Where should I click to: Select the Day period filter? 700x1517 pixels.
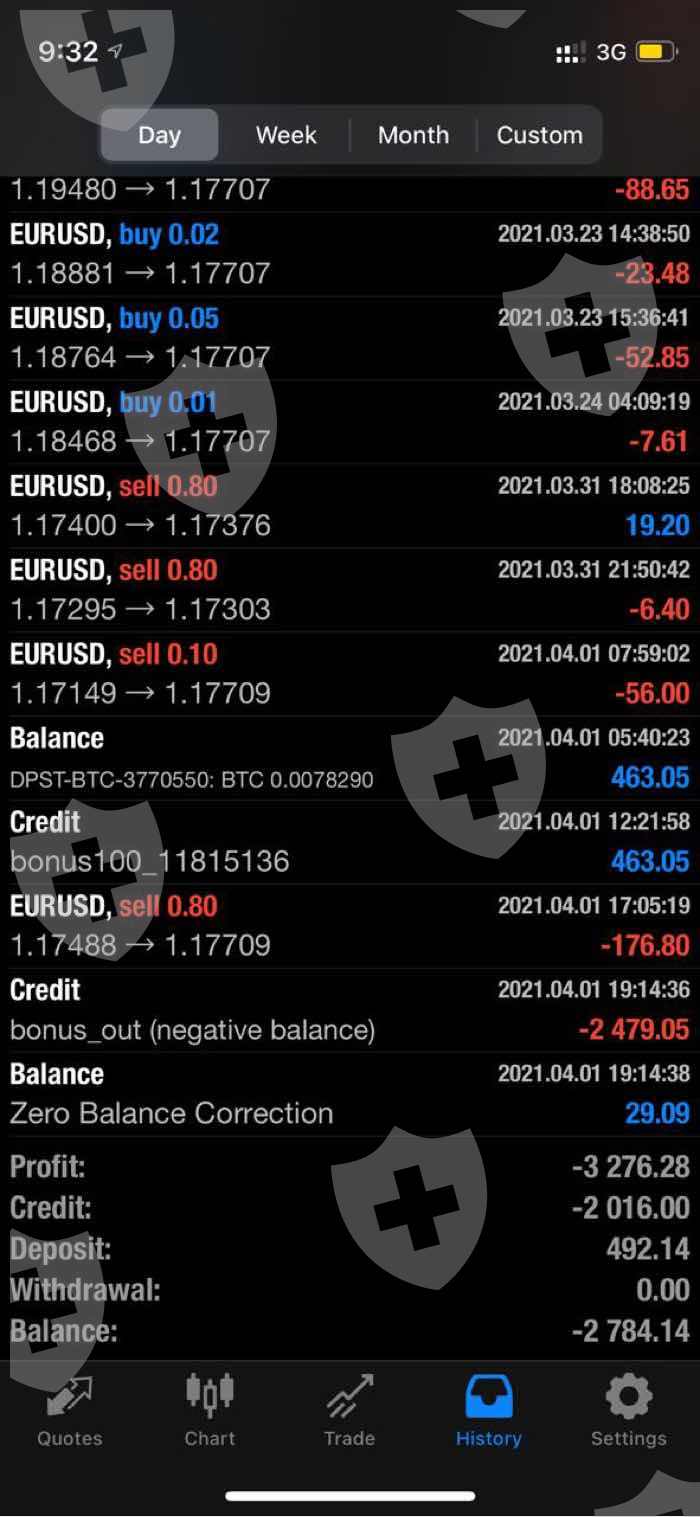tap(159, 135)
